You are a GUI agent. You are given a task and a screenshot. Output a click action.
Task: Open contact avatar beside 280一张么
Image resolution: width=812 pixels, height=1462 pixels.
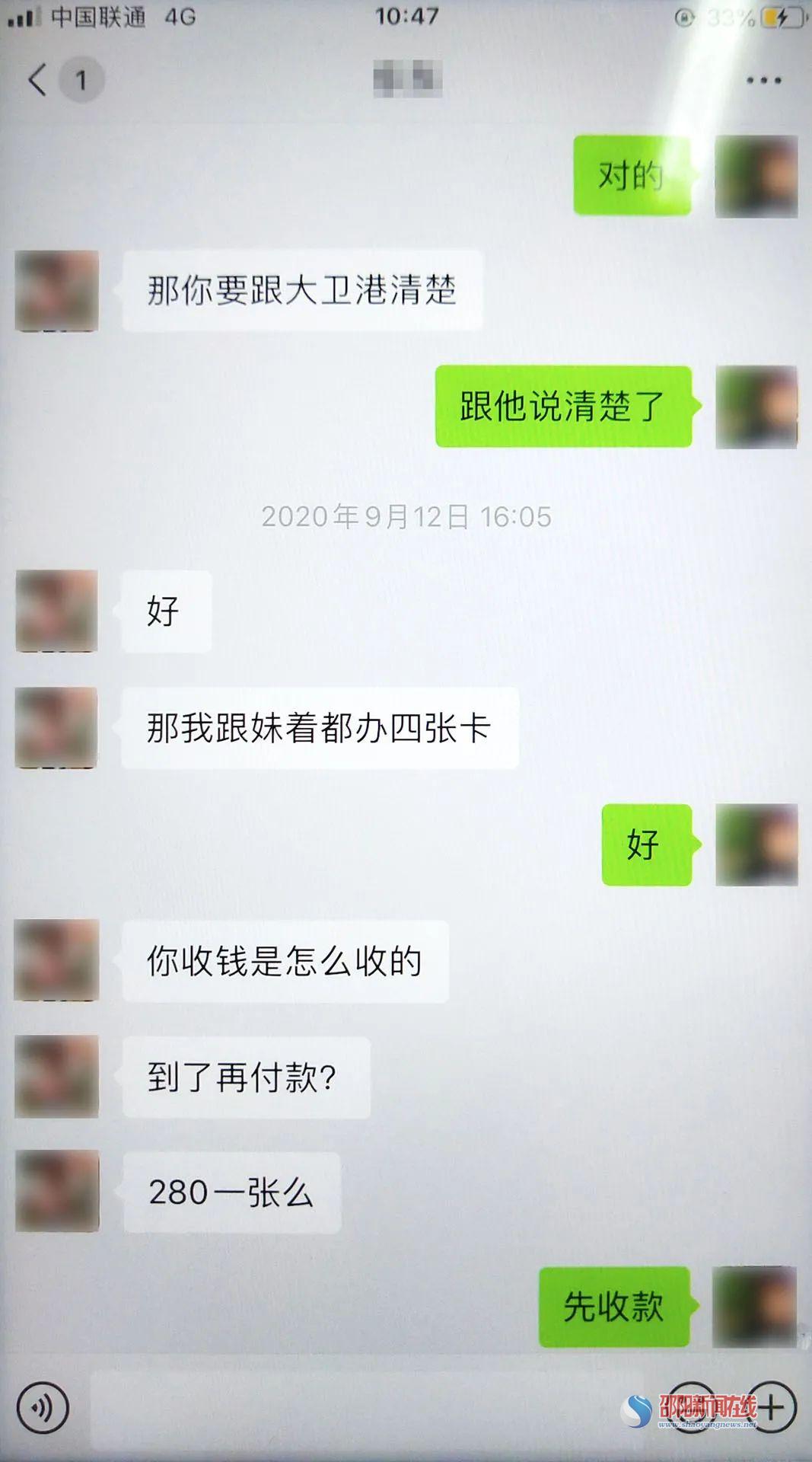(57, 1192)
